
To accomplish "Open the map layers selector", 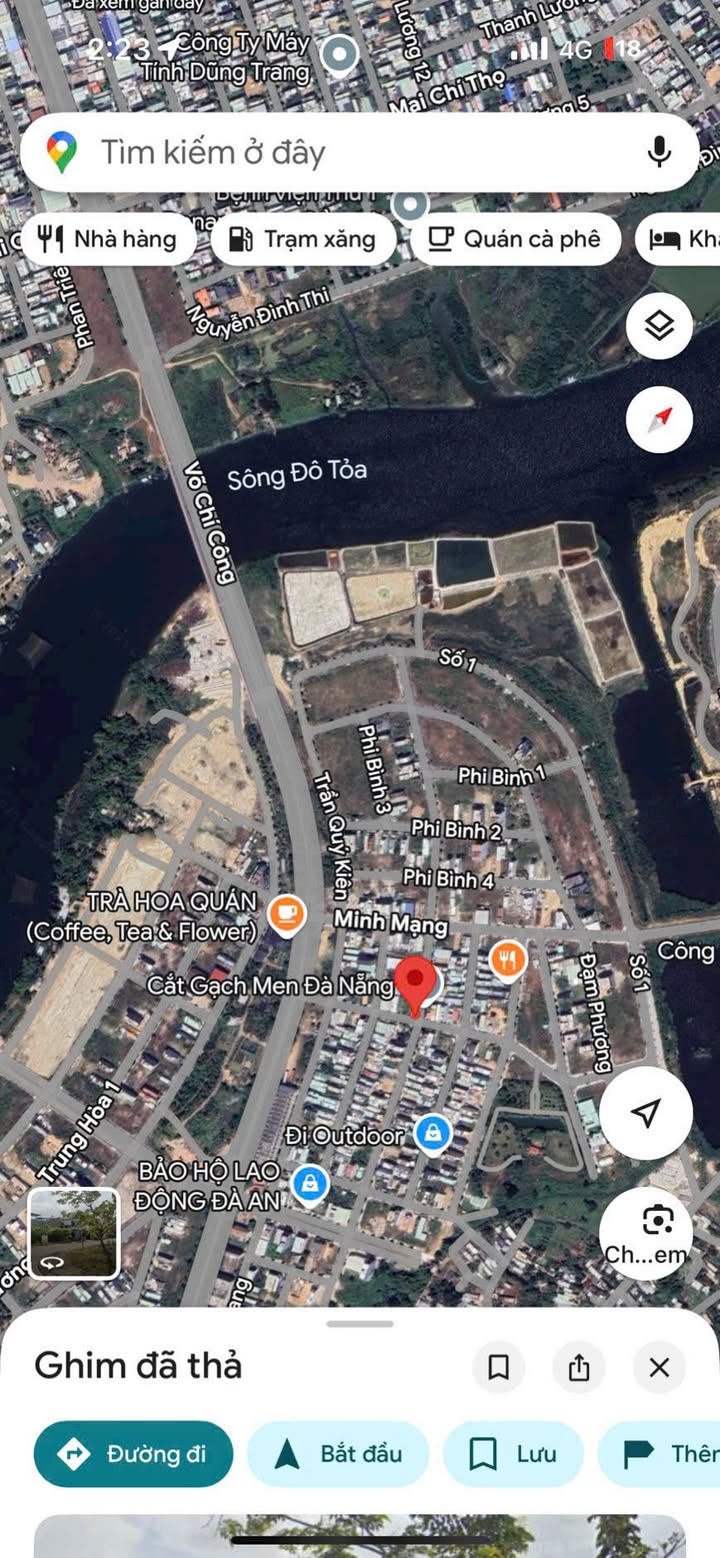I will tap(659, 326).
